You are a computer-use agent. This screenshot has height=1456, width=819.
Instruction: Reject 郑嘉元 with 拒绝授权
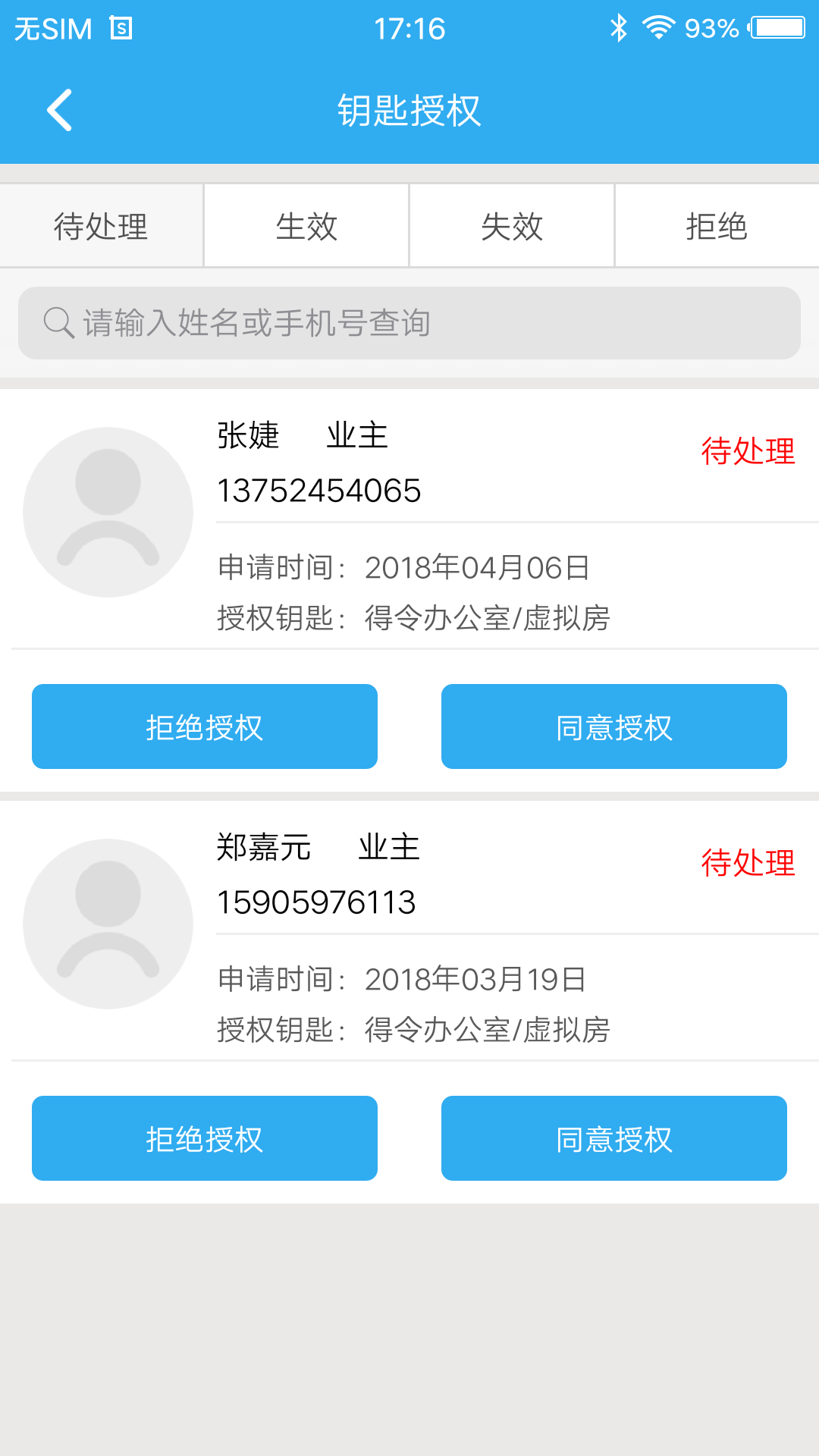(205, 1138)
